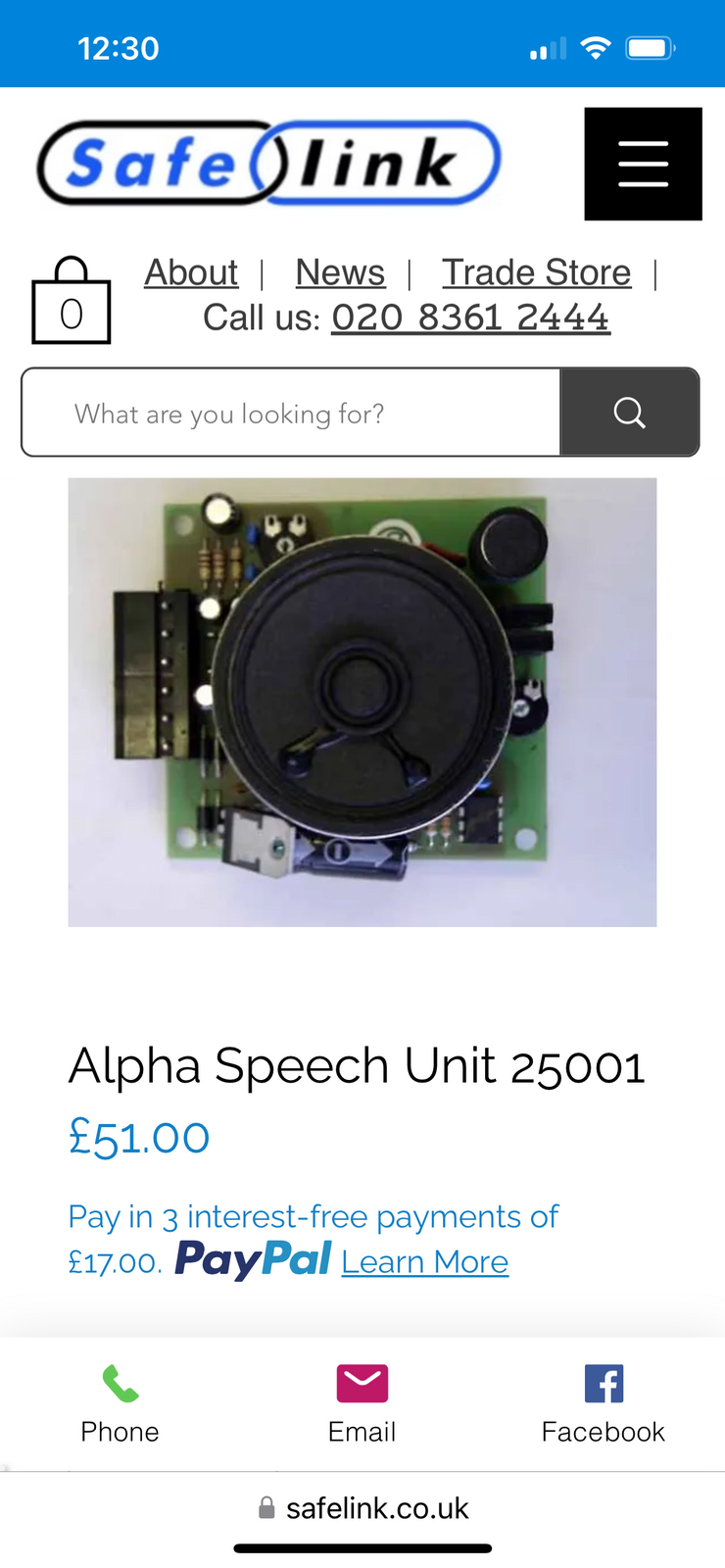Go to the Safelink logo homepage
725x1568 pixels.
tap(269, 163)
